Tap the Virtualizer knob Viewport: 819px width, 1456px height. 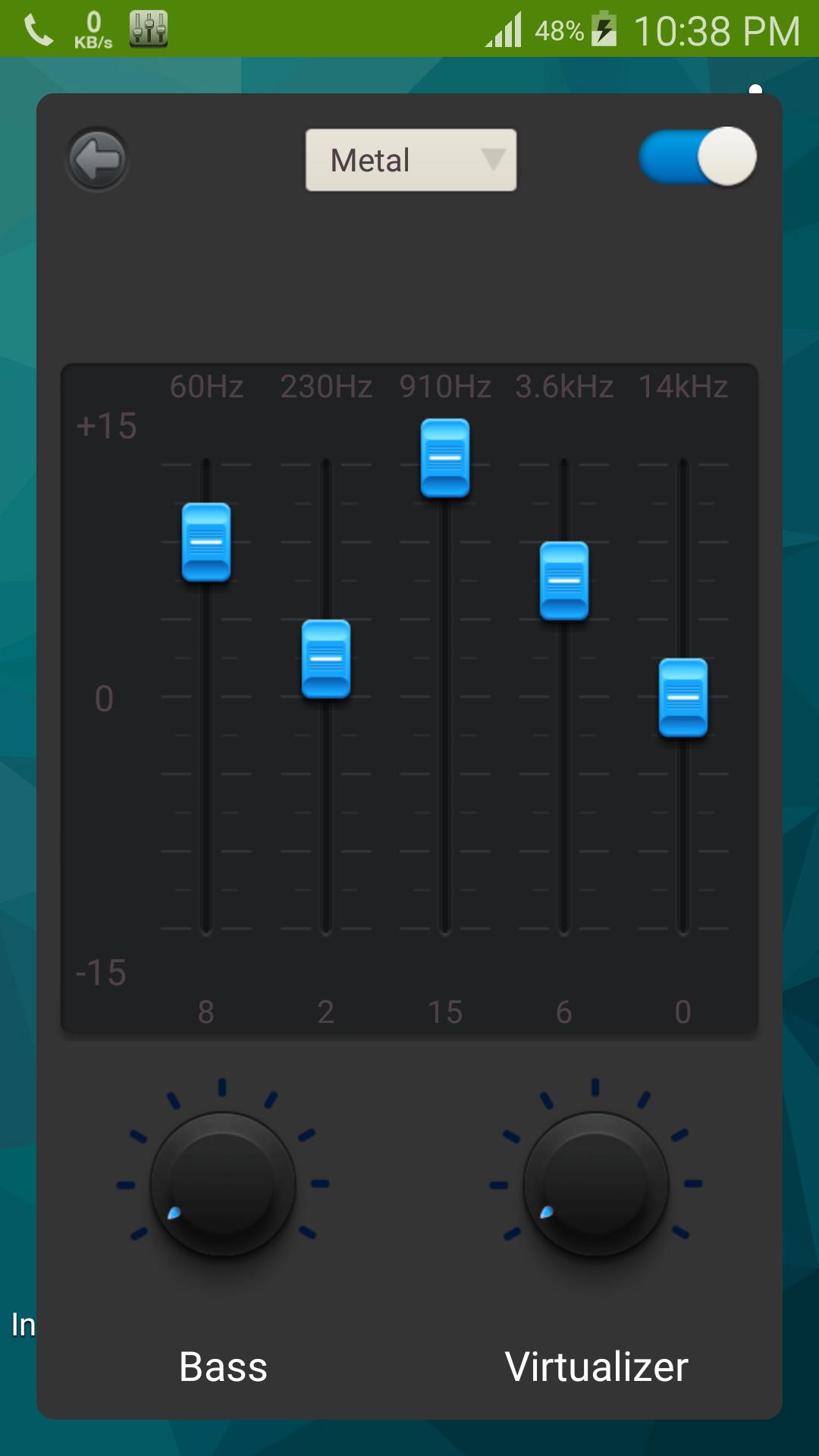(x=596, y=1184)
